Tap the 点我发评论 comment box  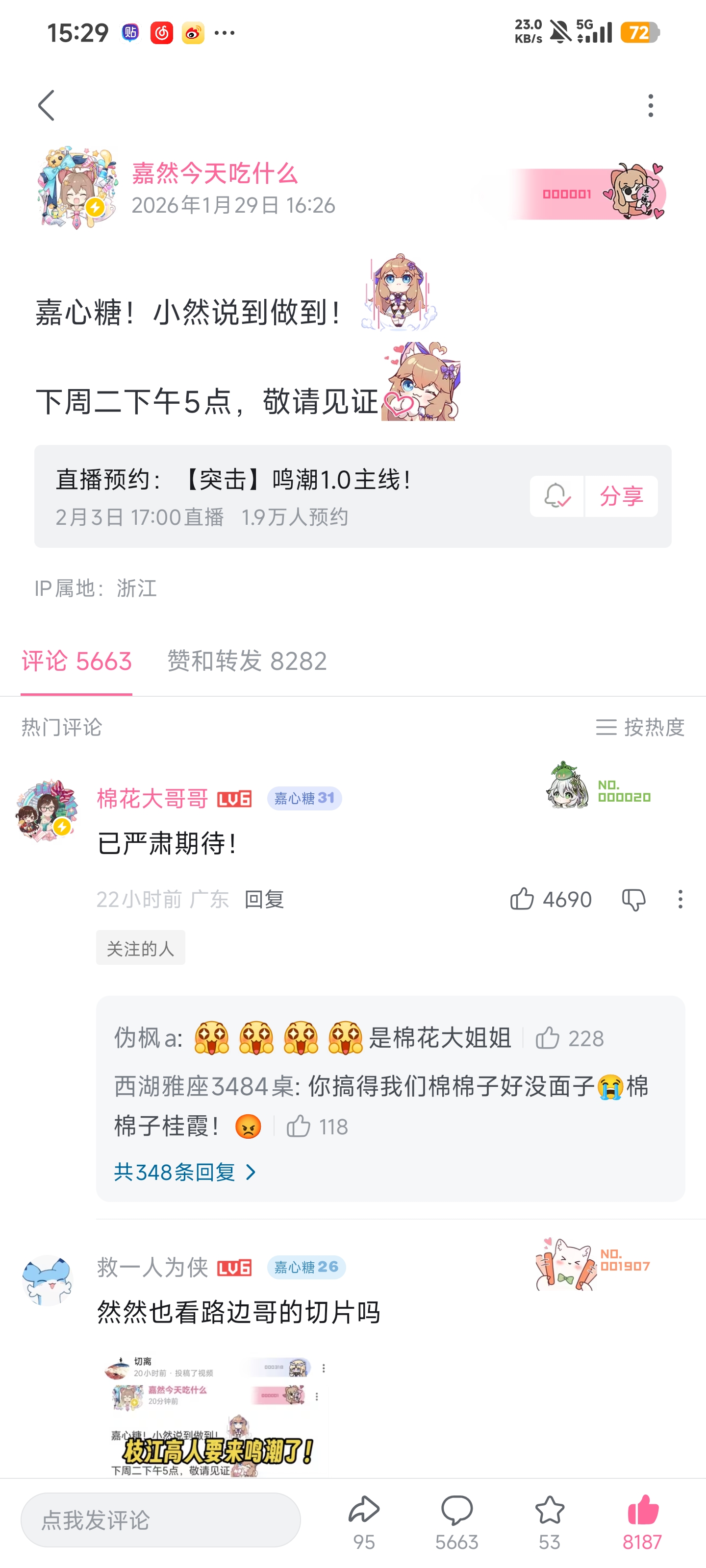(x=161, y=1520)
